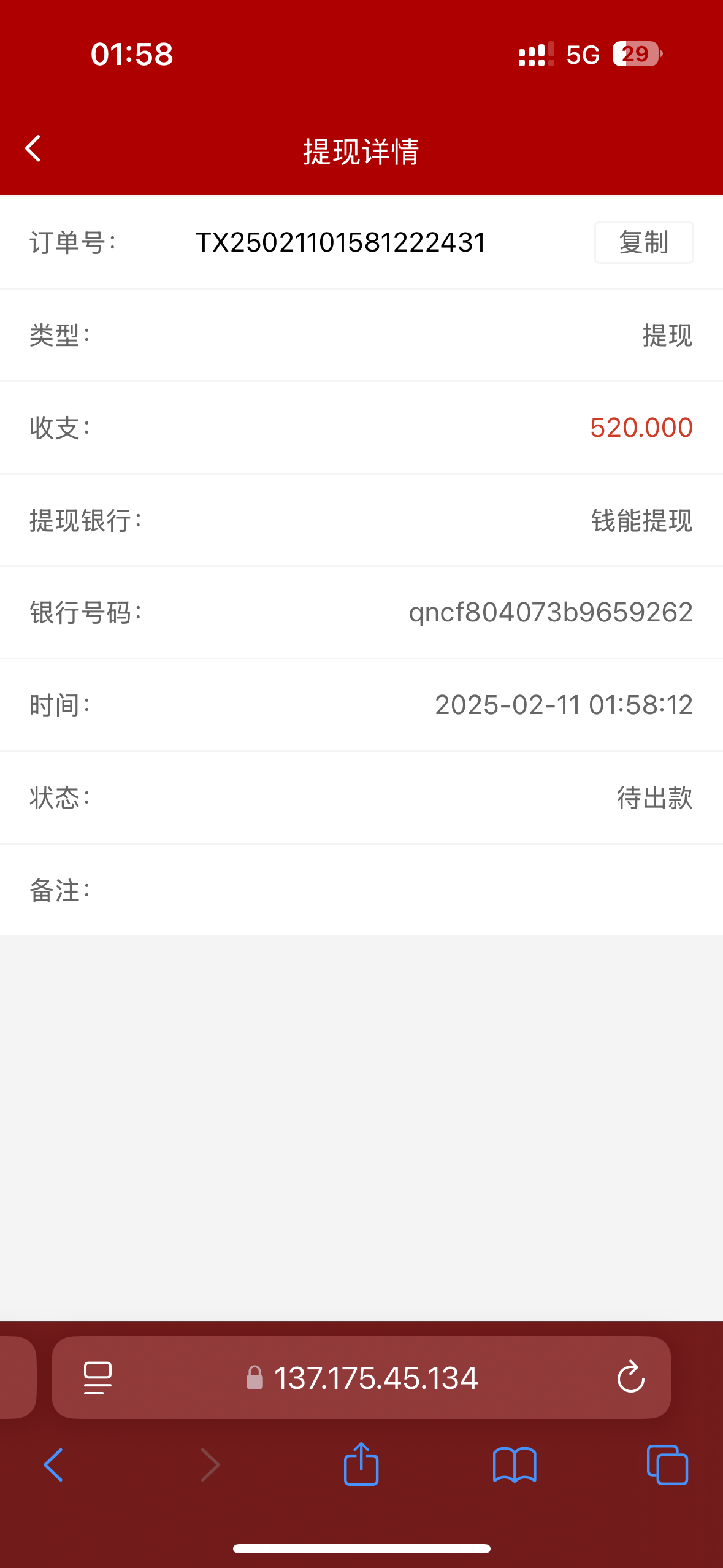Viewport: 723px width, 1568px height.
Task: Open Safari bookmarks
Action: 515,1465
